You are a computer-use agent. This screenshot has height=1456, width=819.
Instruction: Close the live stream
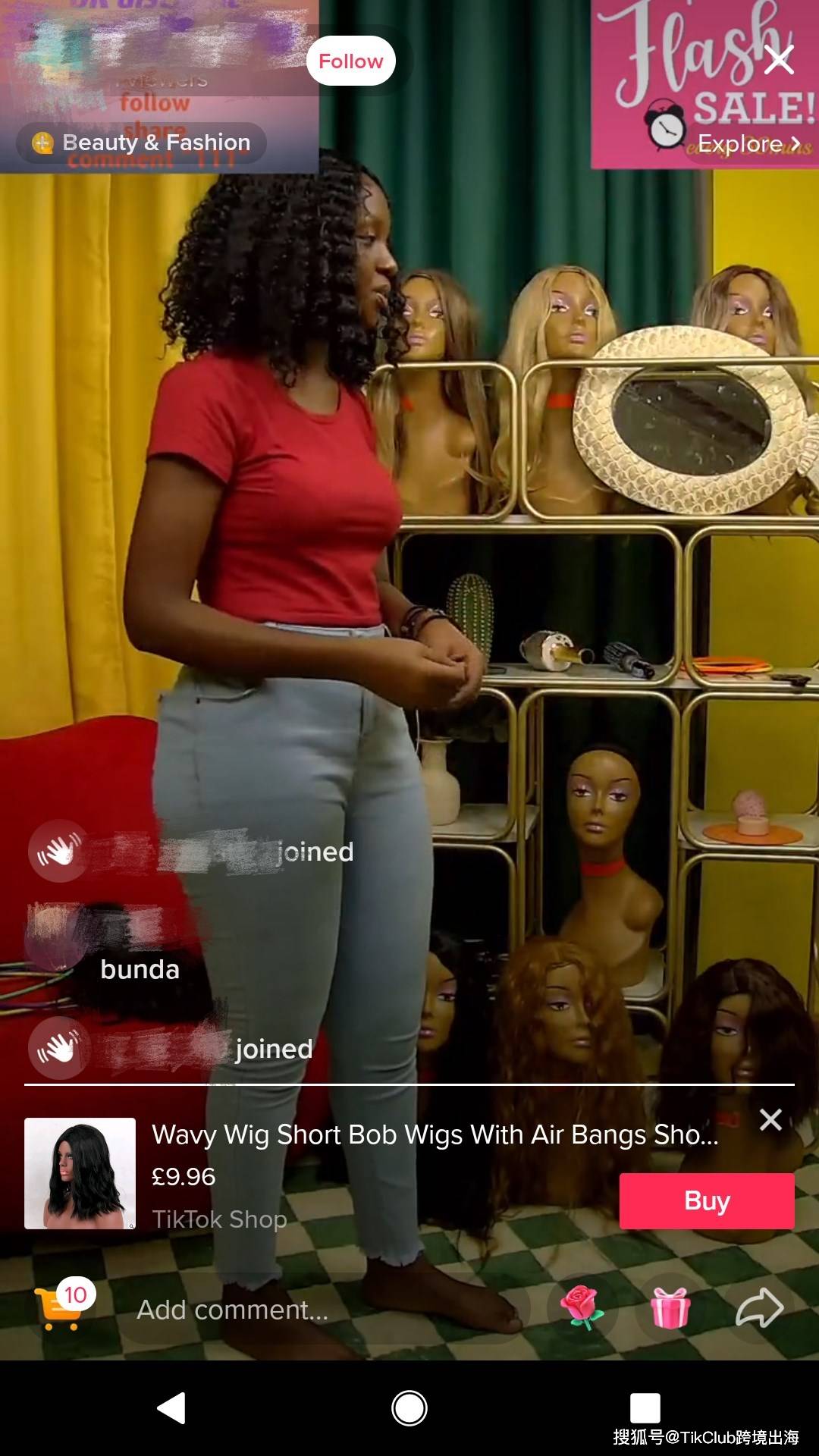point(779,59)
